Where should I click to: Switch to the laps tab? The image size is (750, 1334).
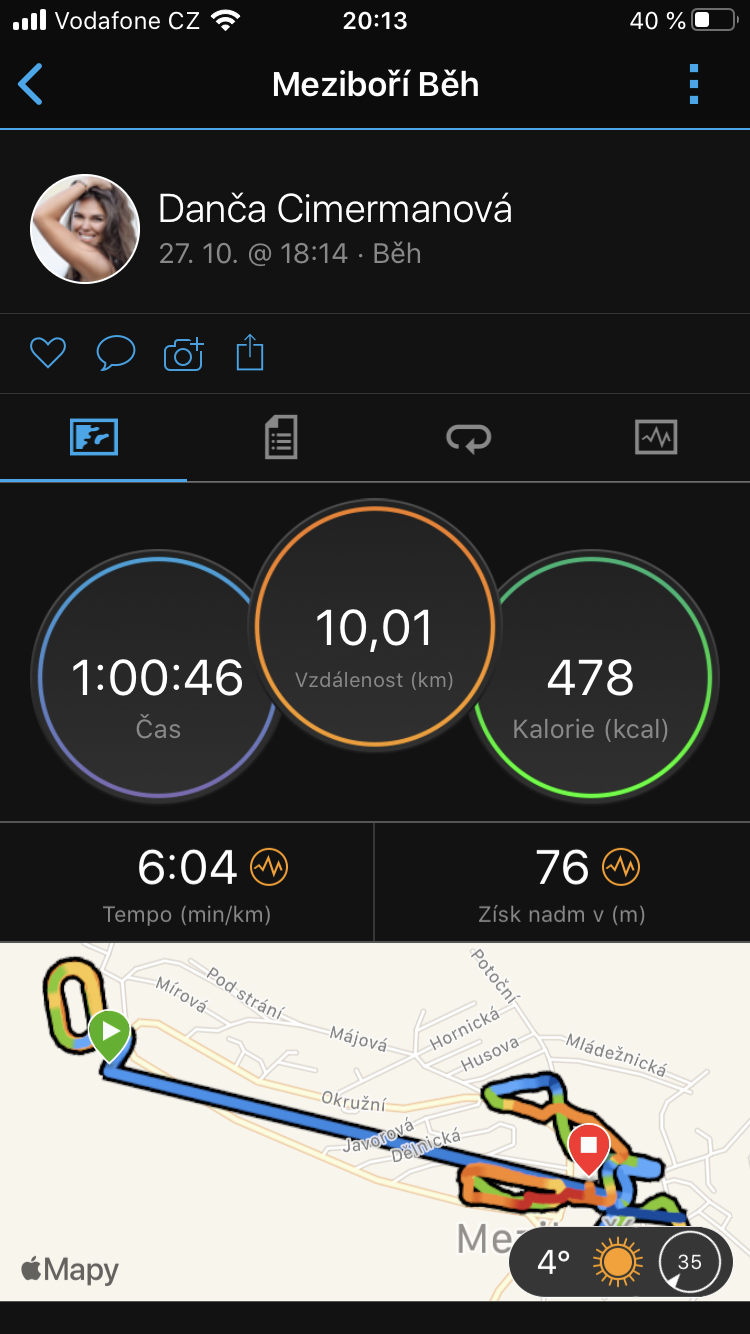coord(468,437)
